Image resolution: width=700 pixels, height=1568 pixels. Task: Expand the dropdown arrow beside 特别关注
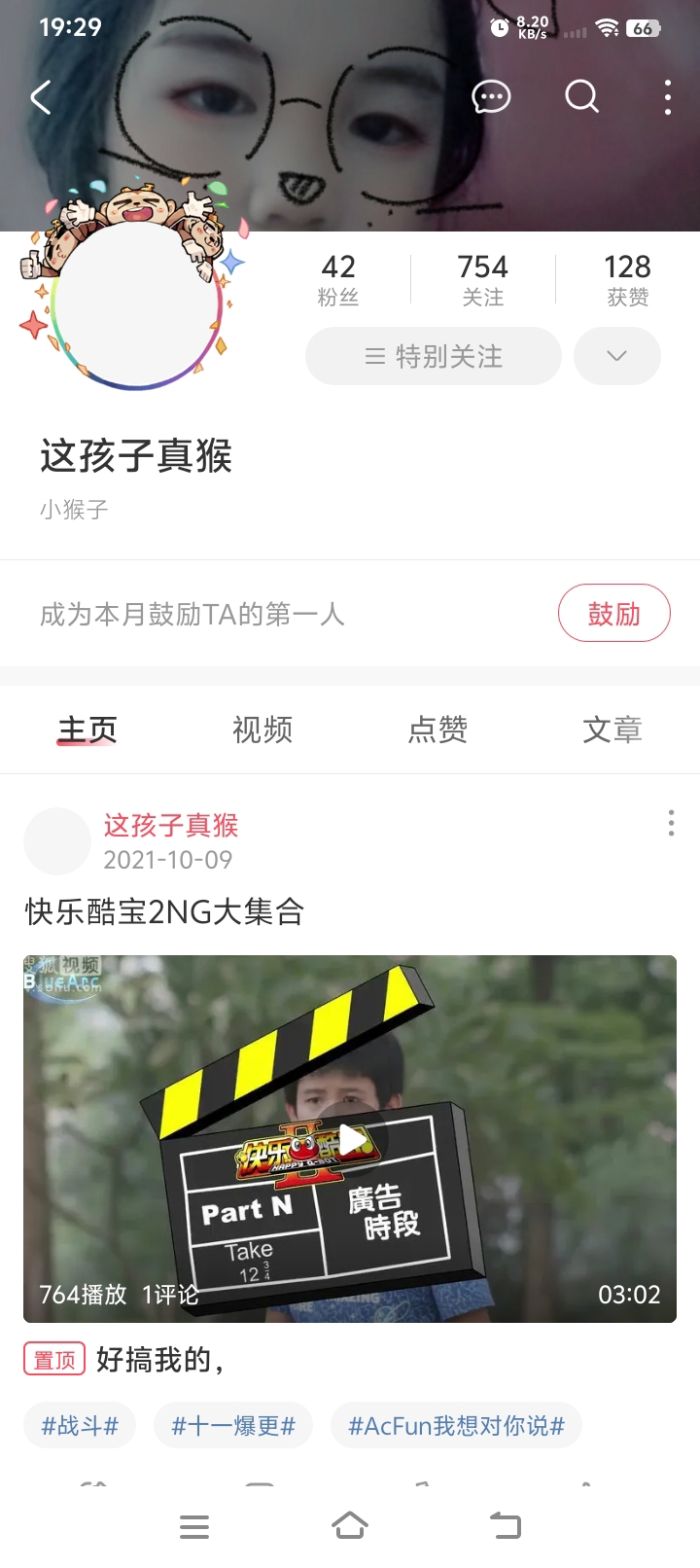616,356
